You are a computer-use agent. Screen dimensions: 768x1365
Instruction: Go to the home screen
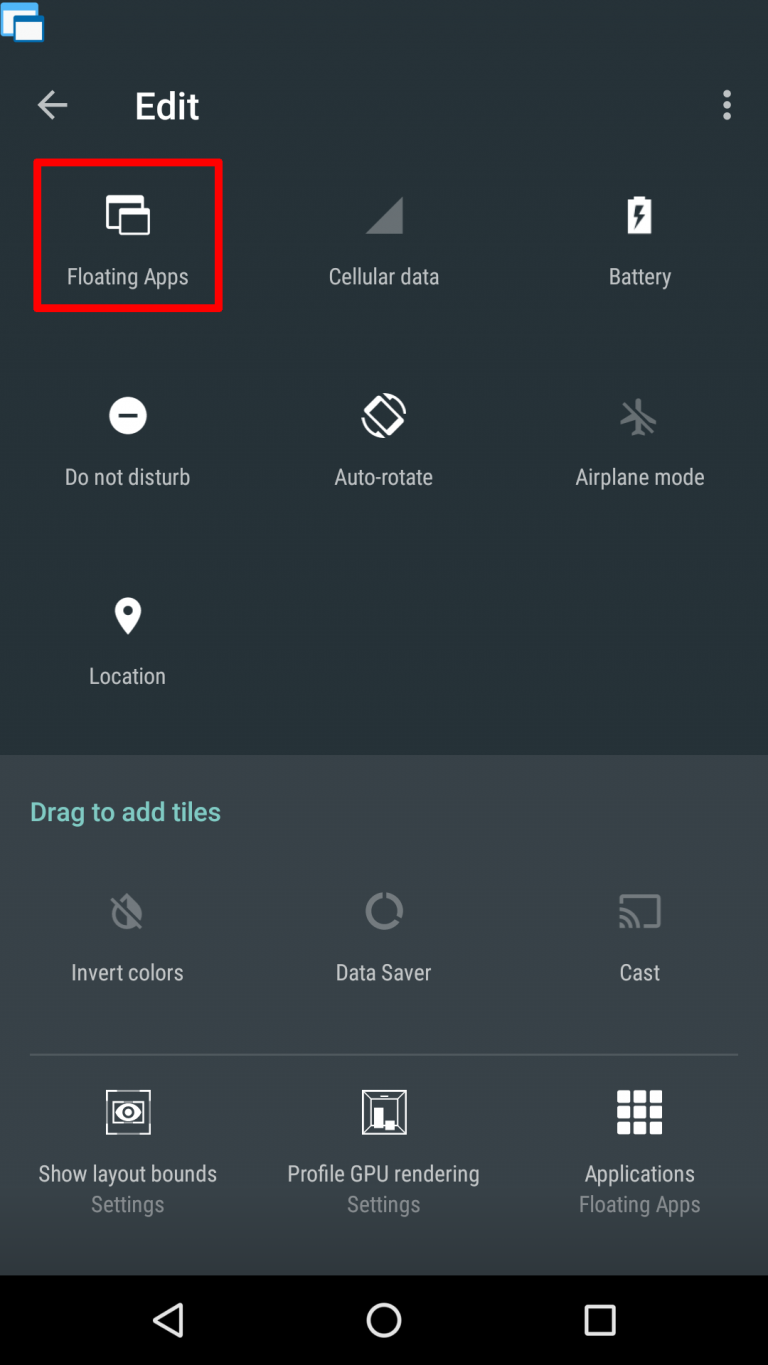pos(384,1320)
